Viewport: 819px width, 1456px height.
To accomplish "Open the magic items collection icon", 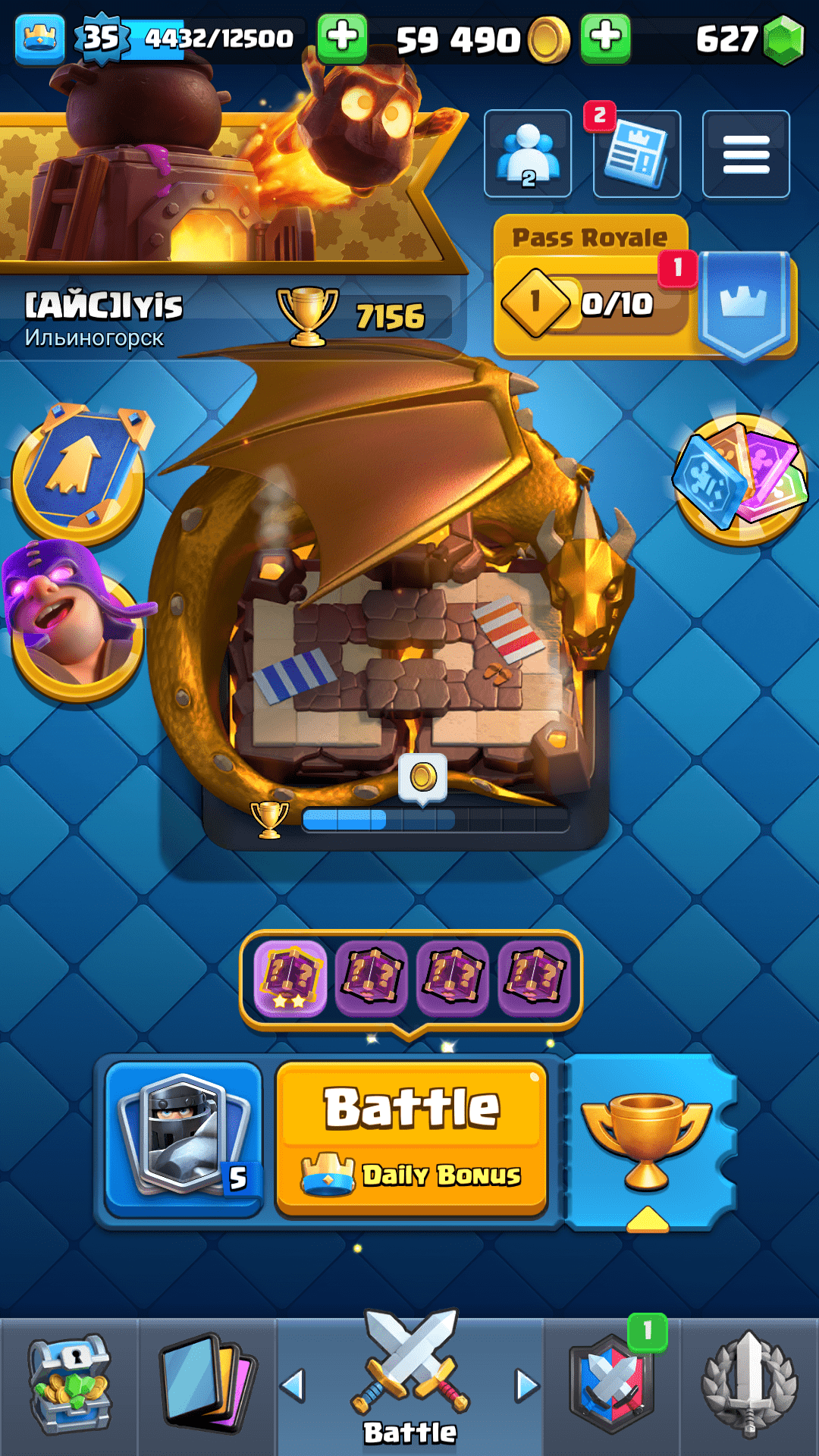I will click(x=741, y=479).
